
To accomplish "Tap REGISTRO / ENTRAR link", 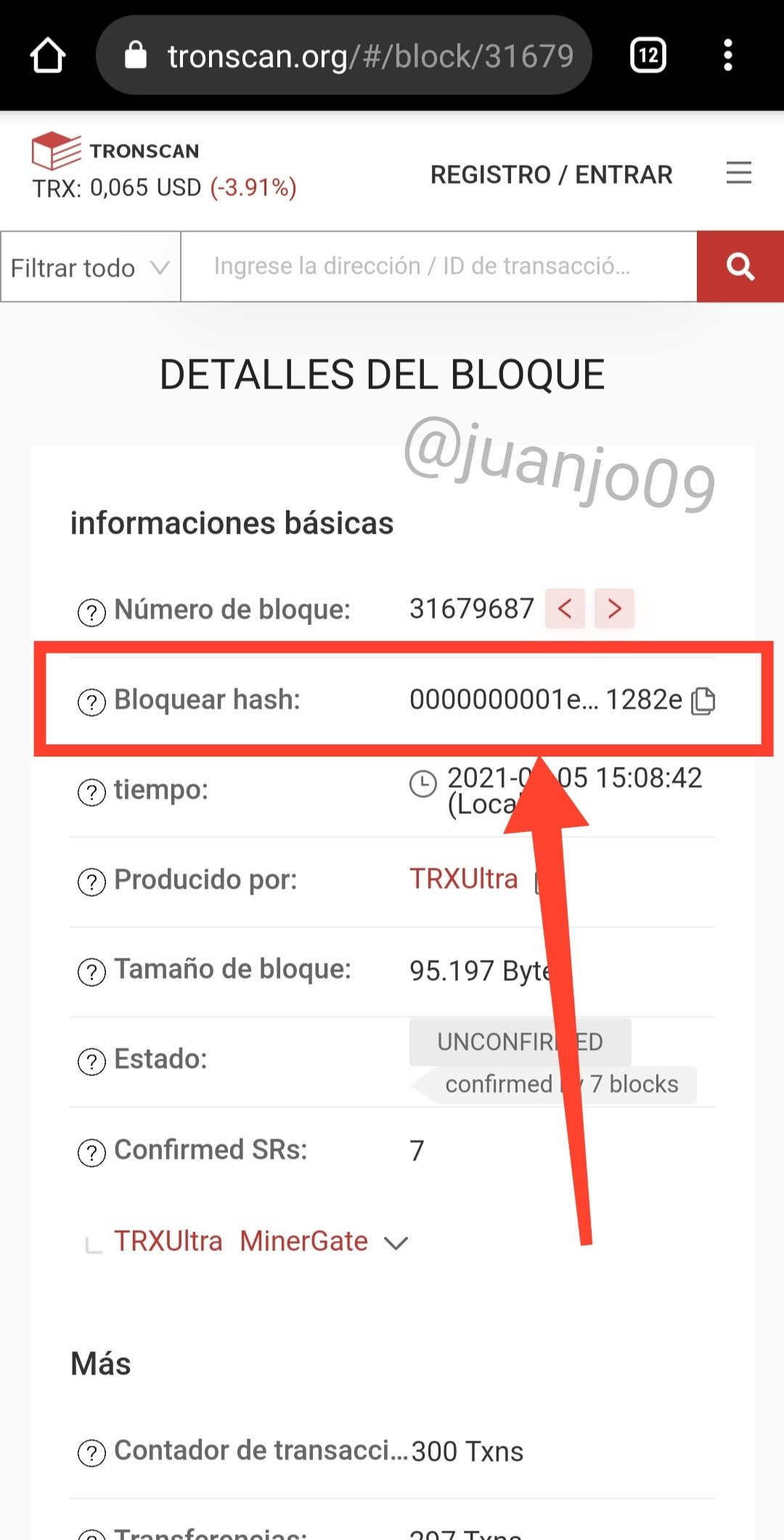I will click(x=551, y=174).
